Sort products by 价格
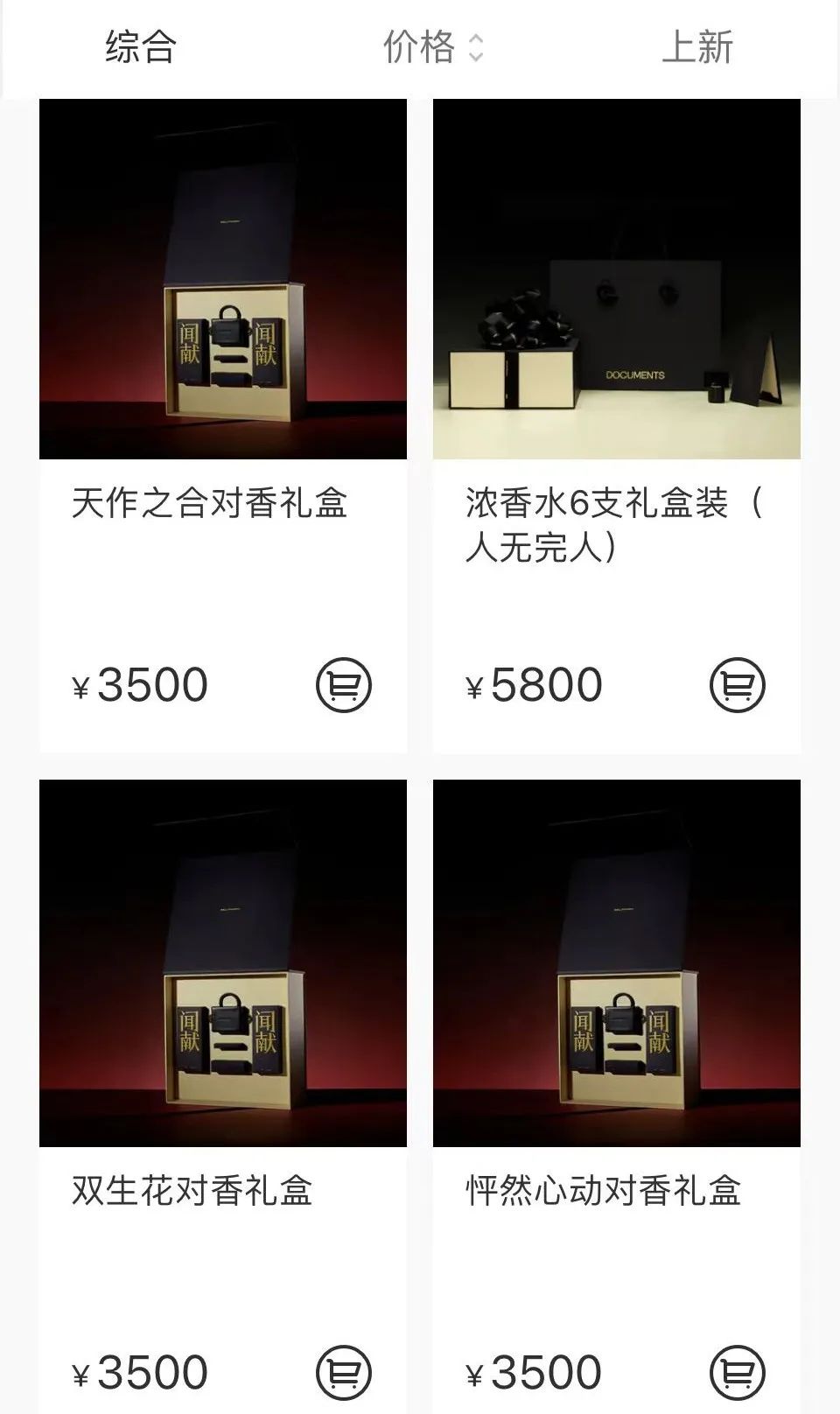 coord(432,47)
